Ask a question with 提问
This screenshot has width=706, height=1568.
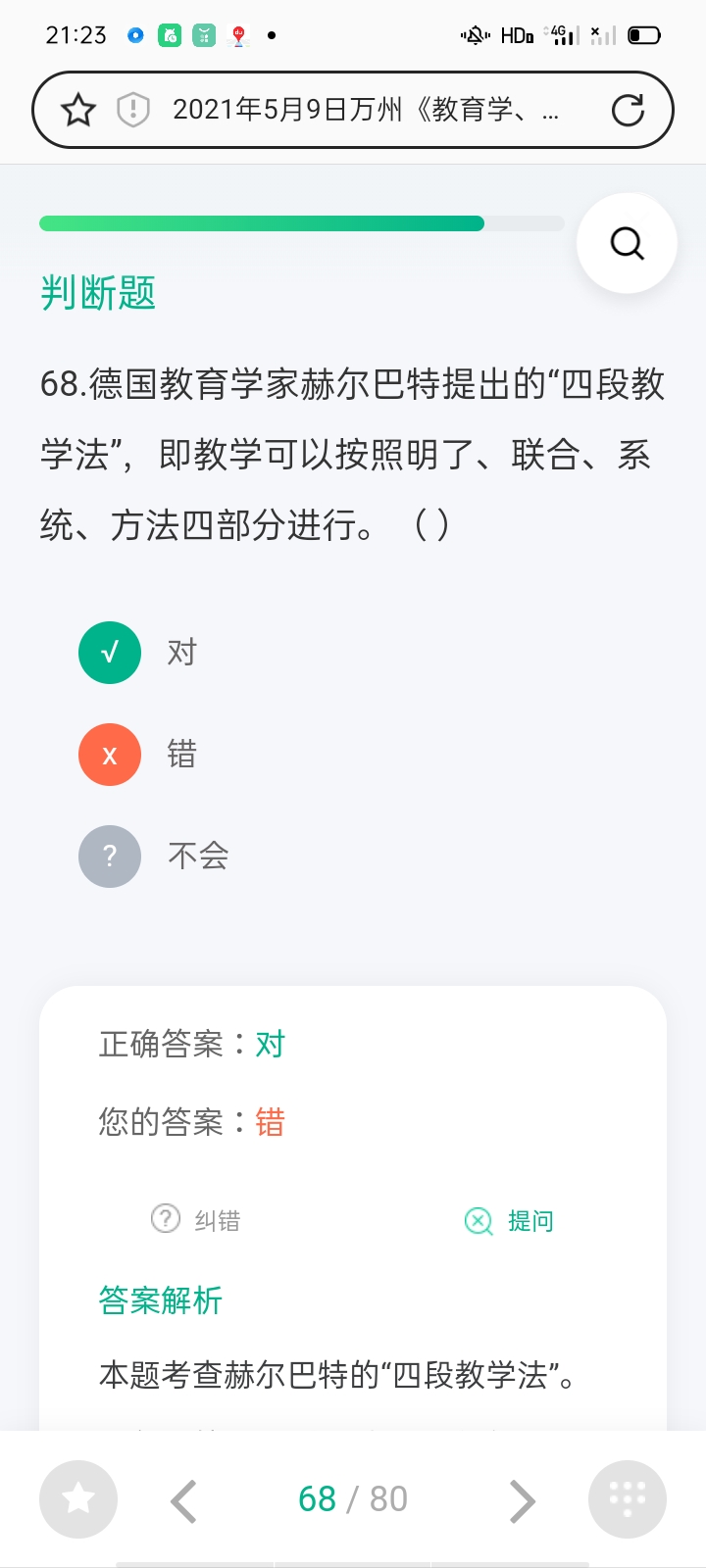(509, 1221)
